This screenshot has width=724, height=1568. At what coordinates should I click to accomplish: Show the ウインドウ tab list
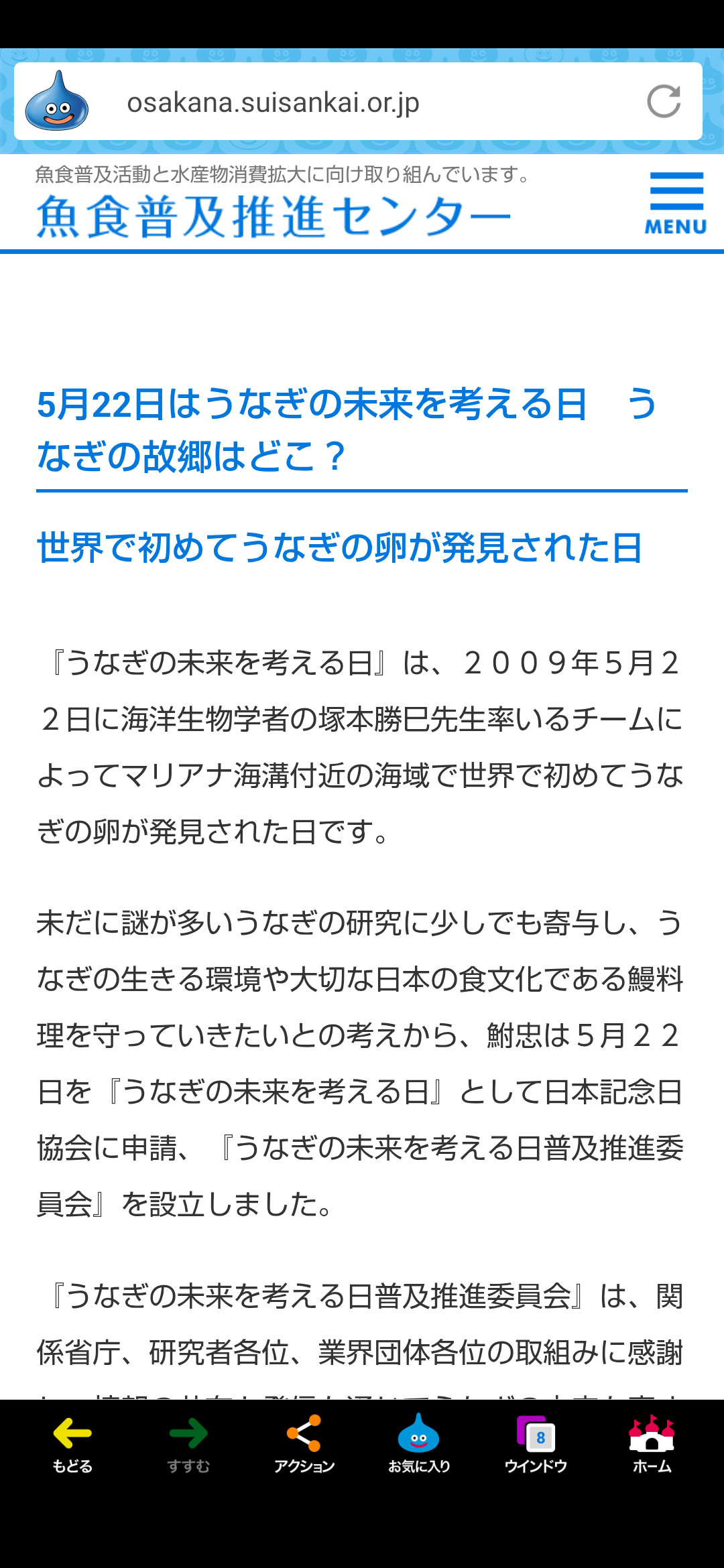(536, 1445)
